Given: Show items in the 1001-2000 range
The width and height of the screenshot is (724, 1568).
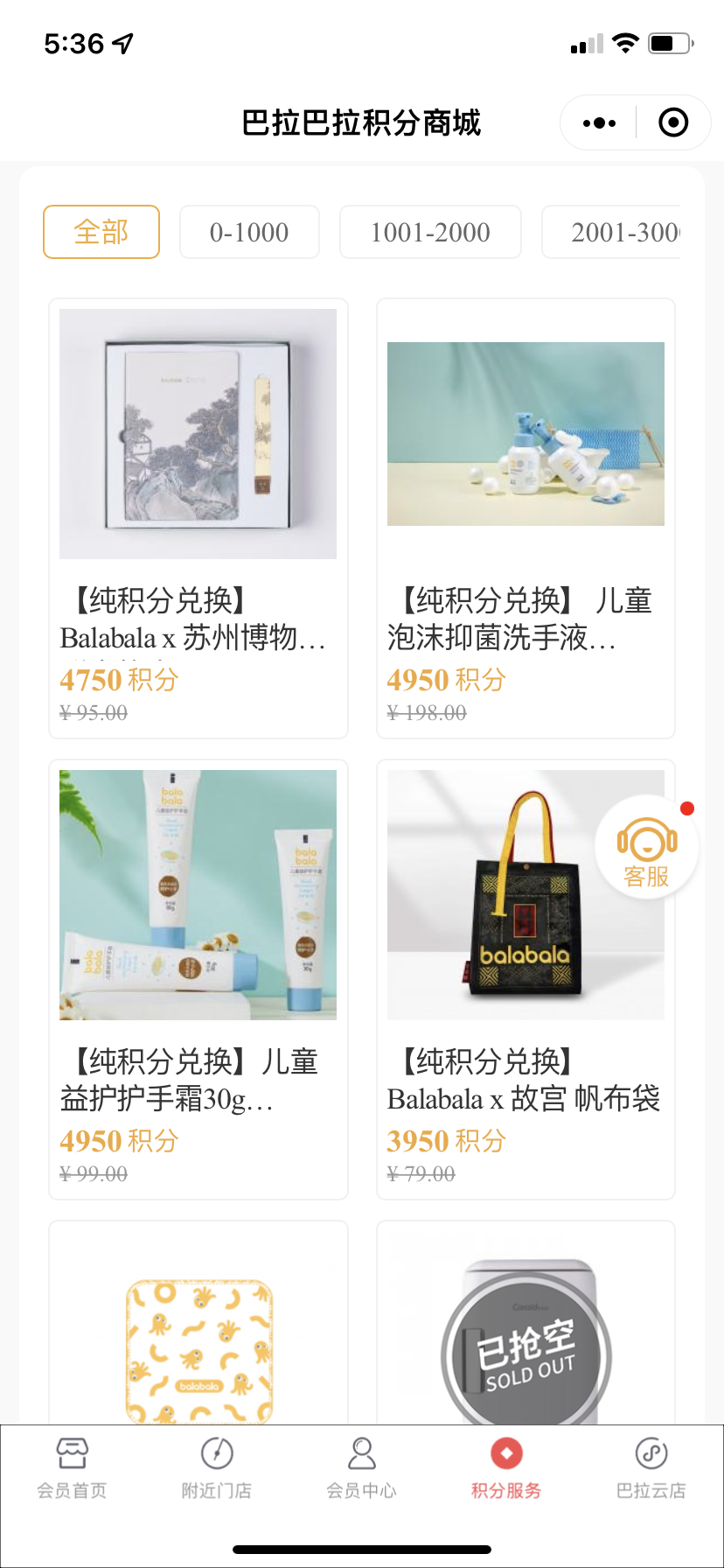Looking at the screenshot, I should pyautogui.click(x=430, y=232).
